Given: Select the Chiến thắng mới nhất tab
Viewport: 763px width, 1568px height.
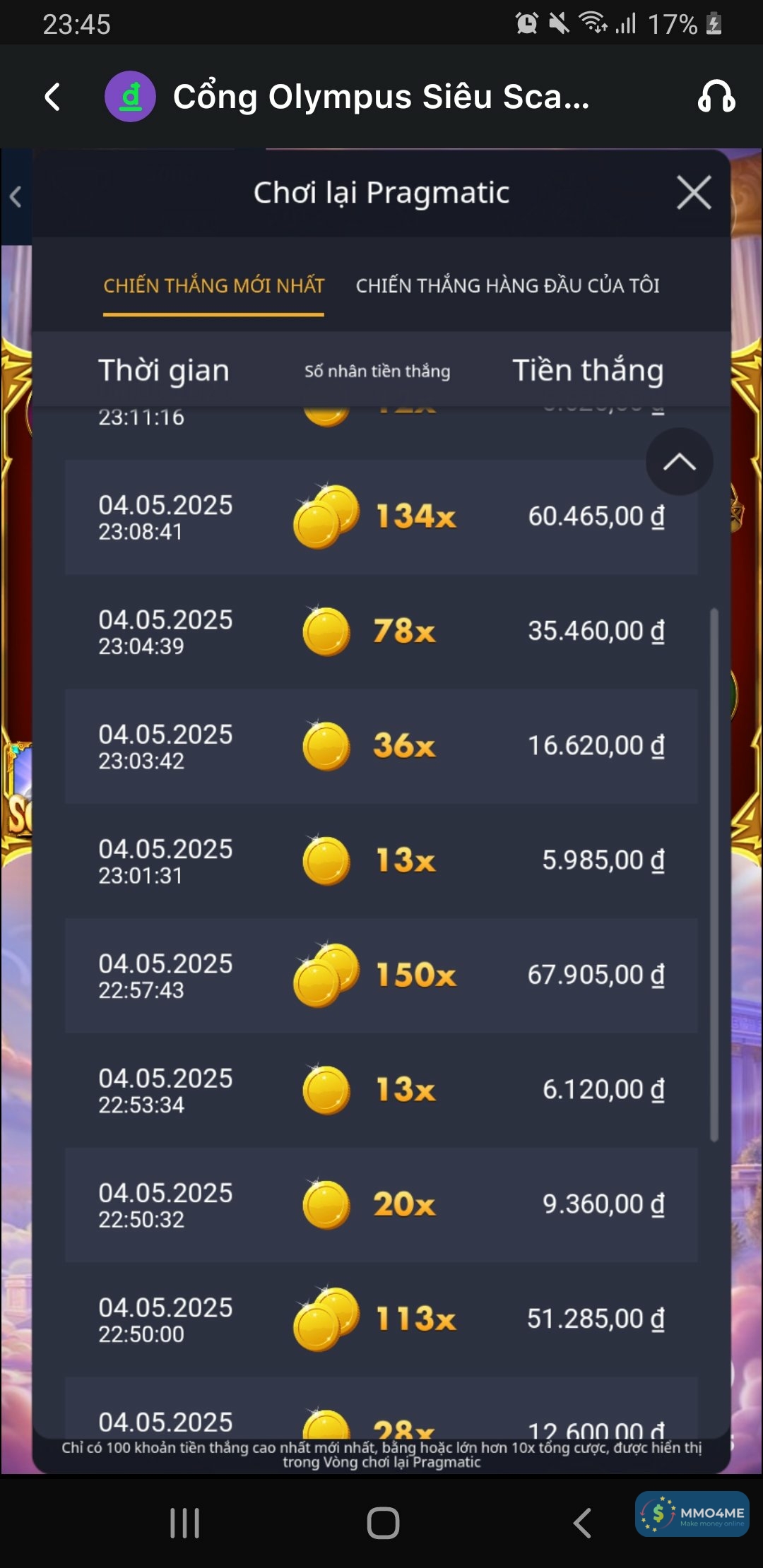Looking at the screenshot, I should (x=213, y=285).
